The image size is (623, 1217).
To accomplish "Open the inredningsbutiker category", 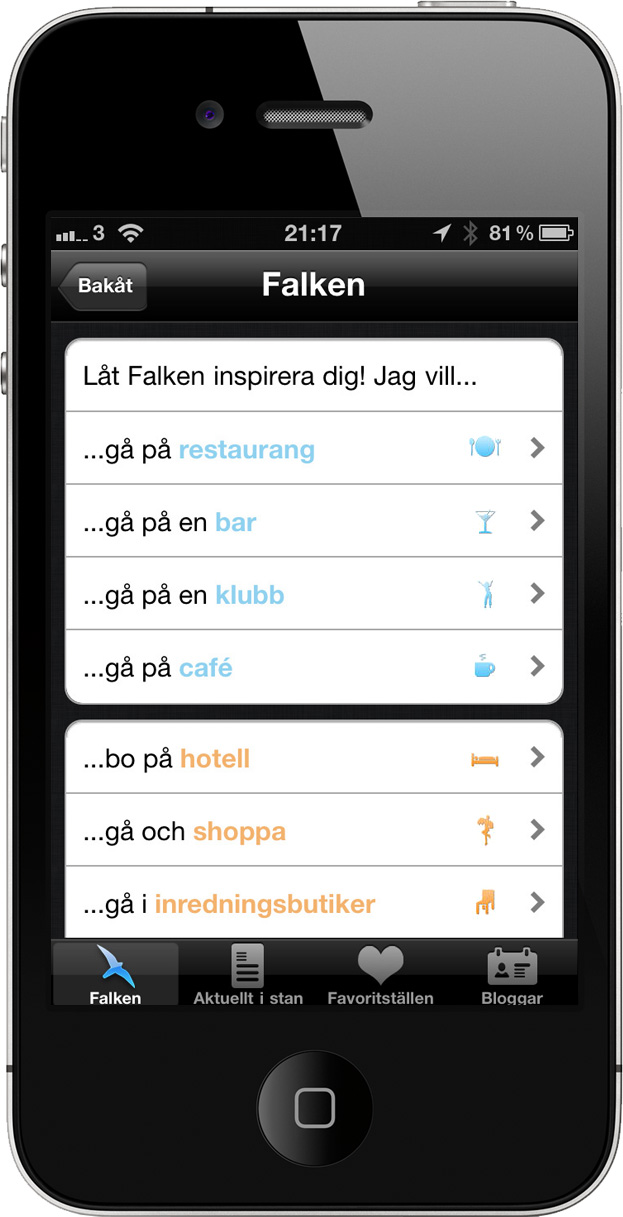I will pos(313,903).
